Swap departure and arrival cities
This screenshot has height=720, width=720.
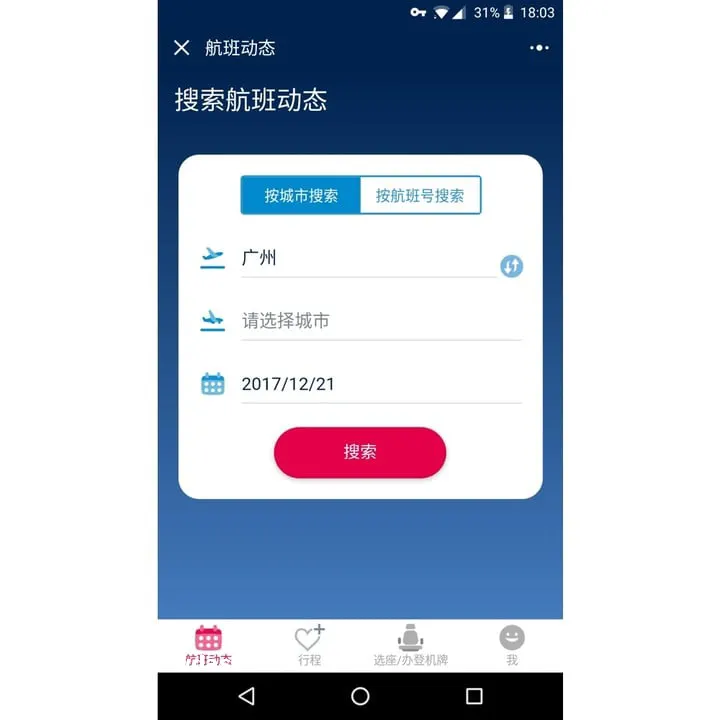(x=511, y=266)
